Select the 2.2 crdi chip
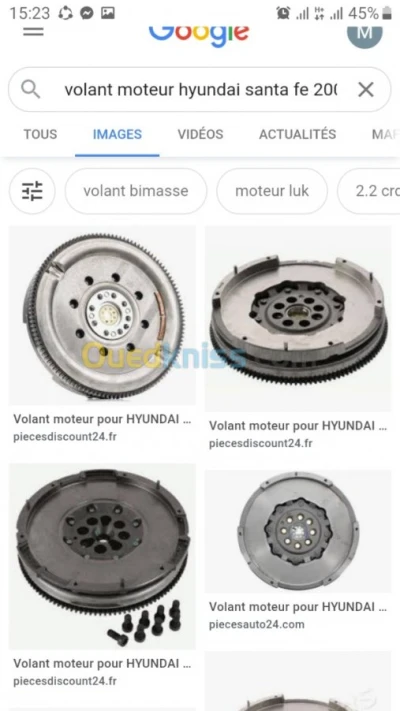 click(x=369, y=191)
